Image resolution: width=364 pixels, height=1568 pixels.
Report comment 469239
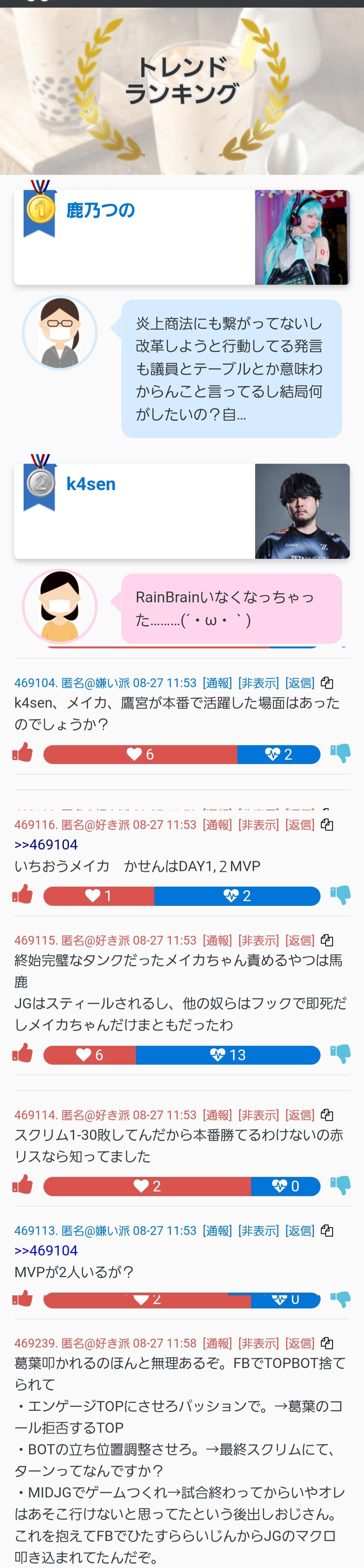217,1344
